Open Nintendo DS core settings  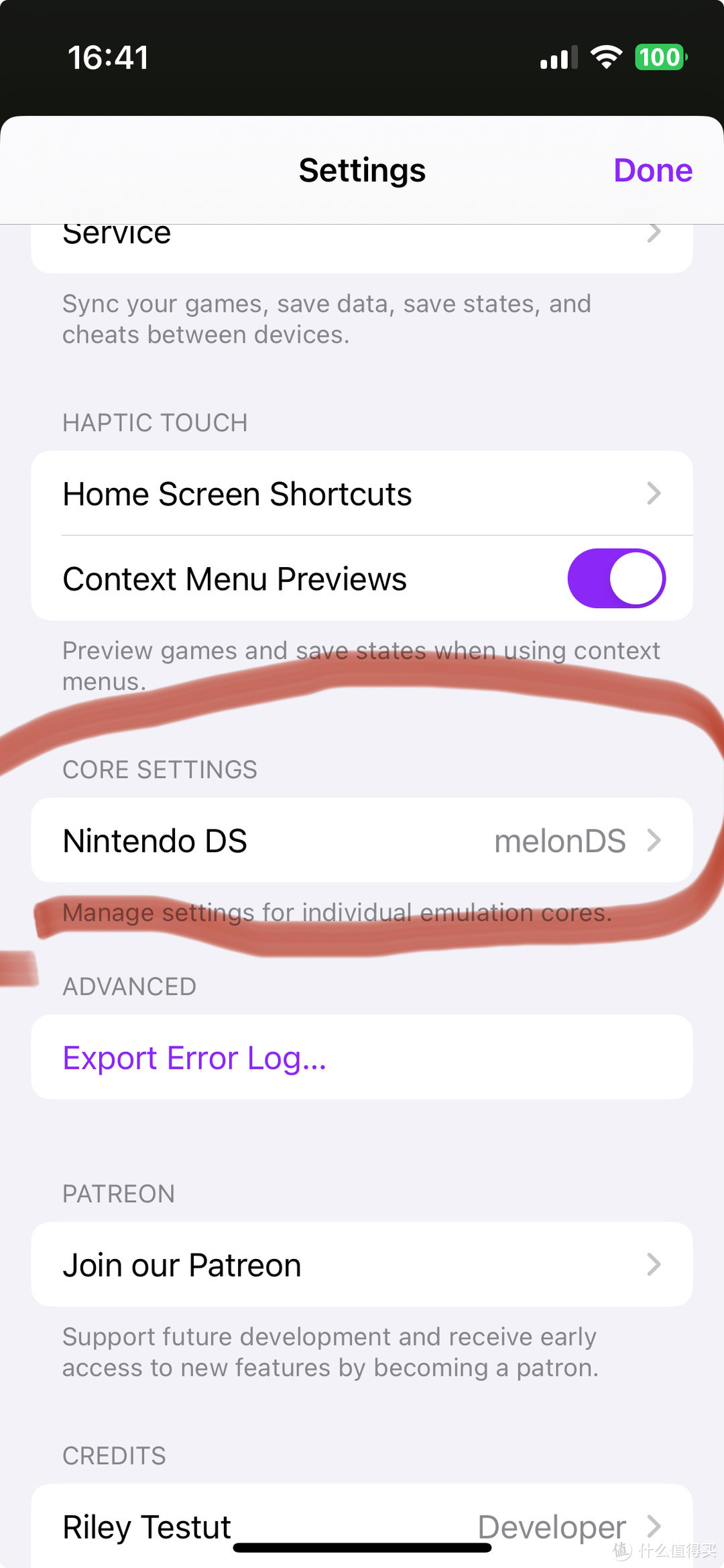(361, 840)
